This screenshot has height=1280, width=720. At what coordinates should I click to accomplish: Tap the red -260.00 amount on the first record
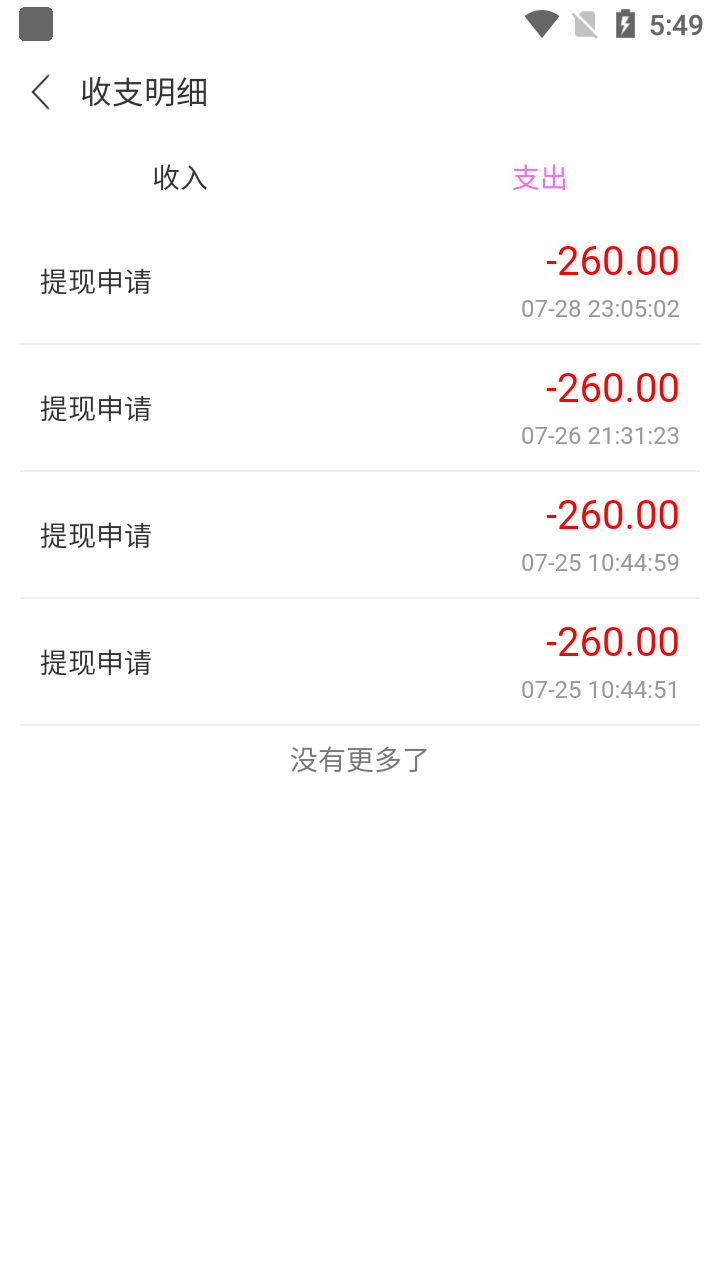(612, 260)
